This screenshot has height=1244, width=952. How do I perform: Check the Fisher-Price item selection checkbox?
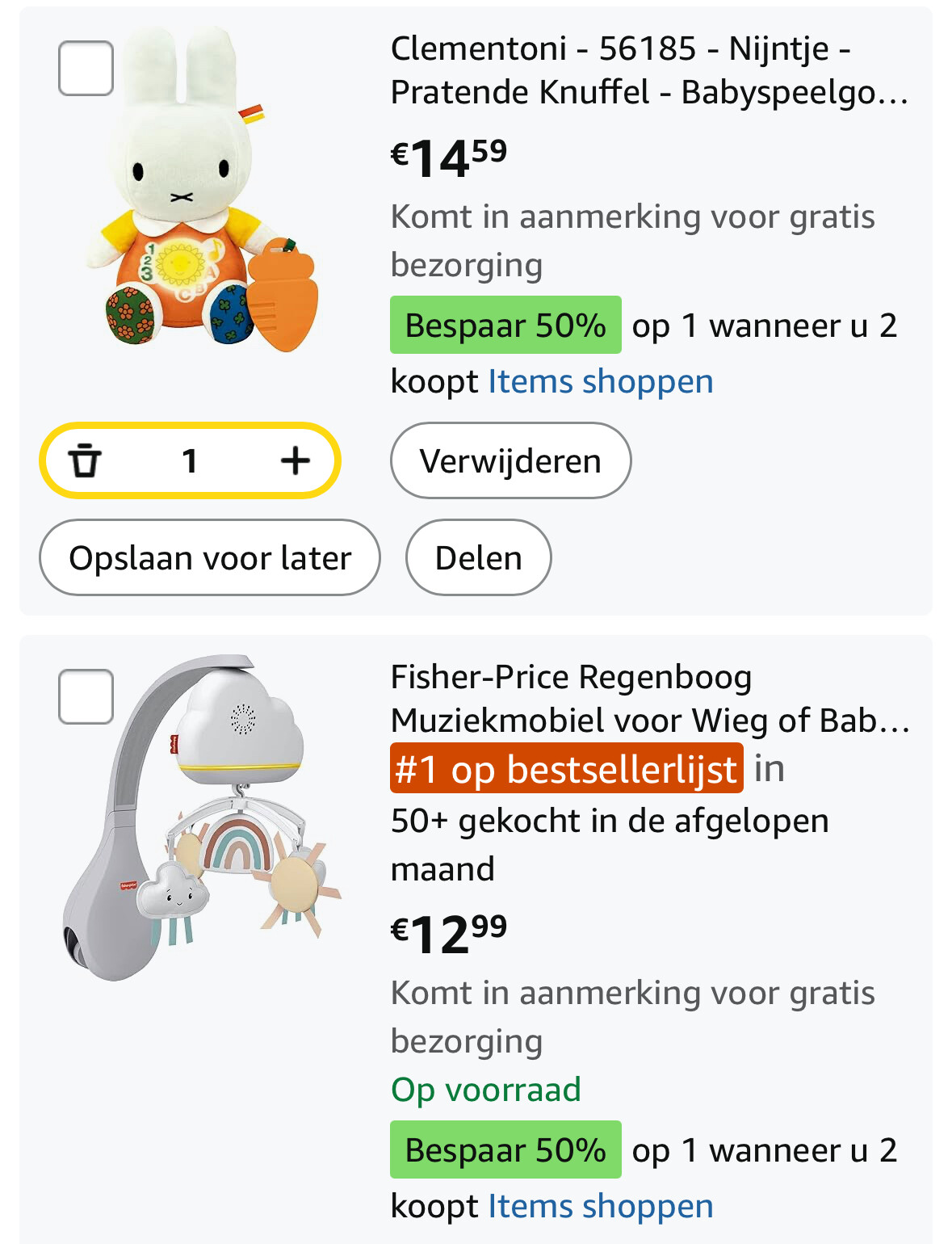coord(83,693)
